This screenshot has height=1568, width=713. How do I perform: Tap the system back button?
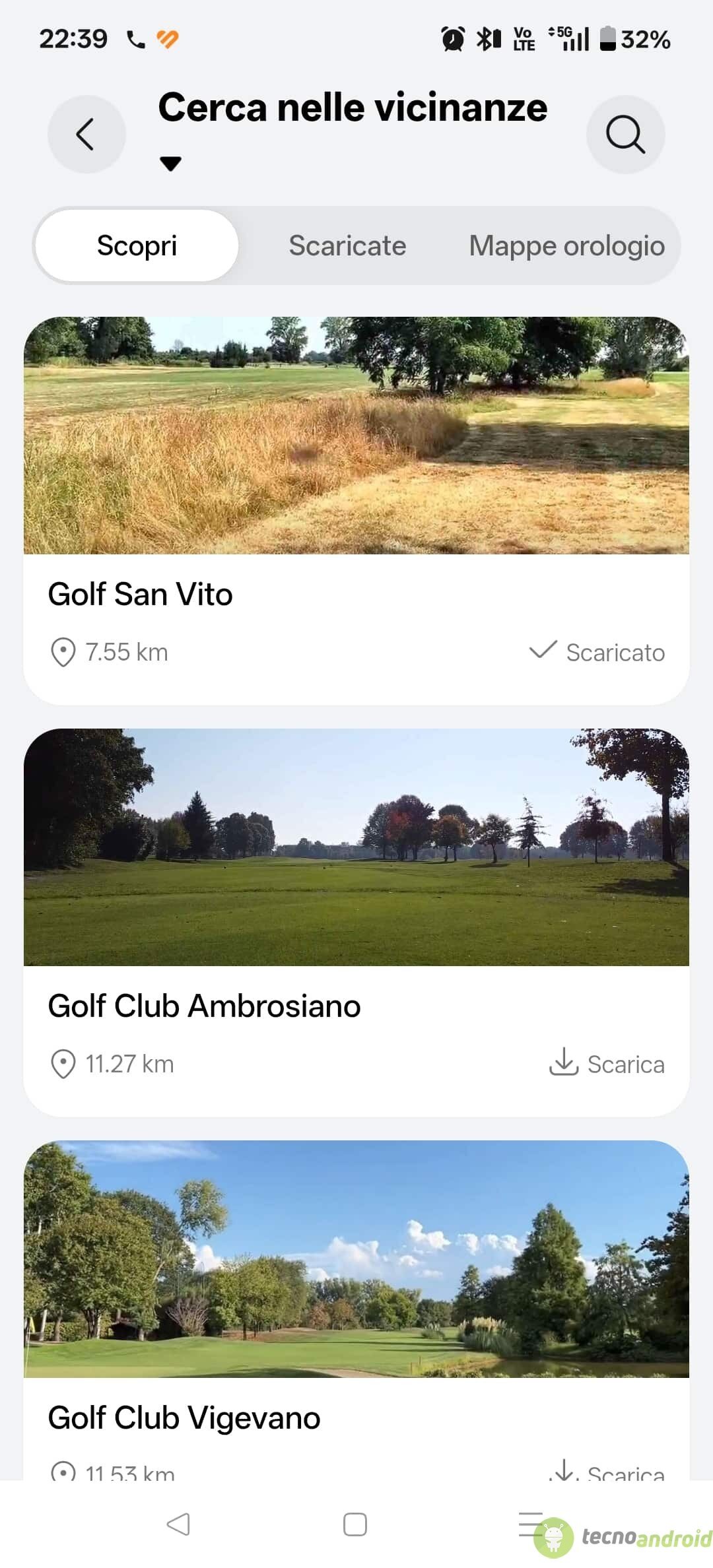[178, 1524]
